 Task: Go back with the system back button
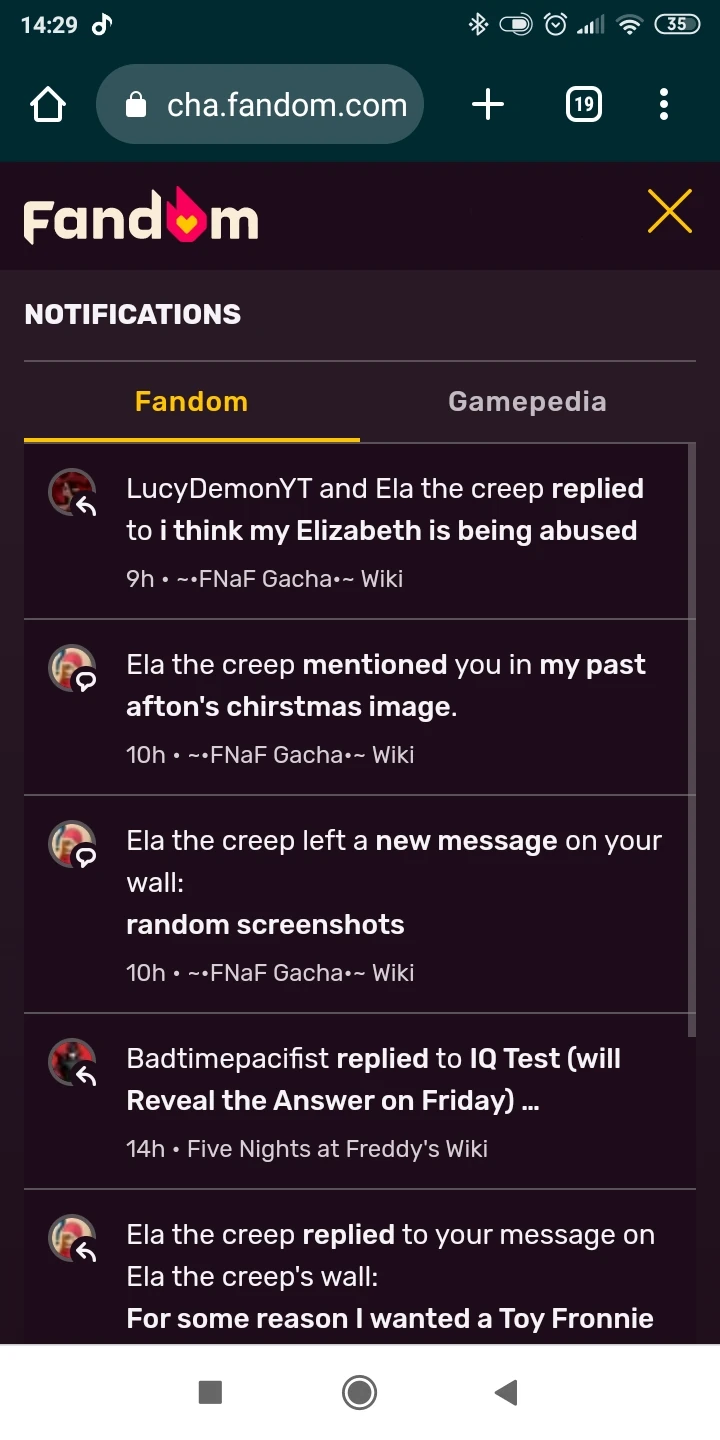tap(506, 1392)
